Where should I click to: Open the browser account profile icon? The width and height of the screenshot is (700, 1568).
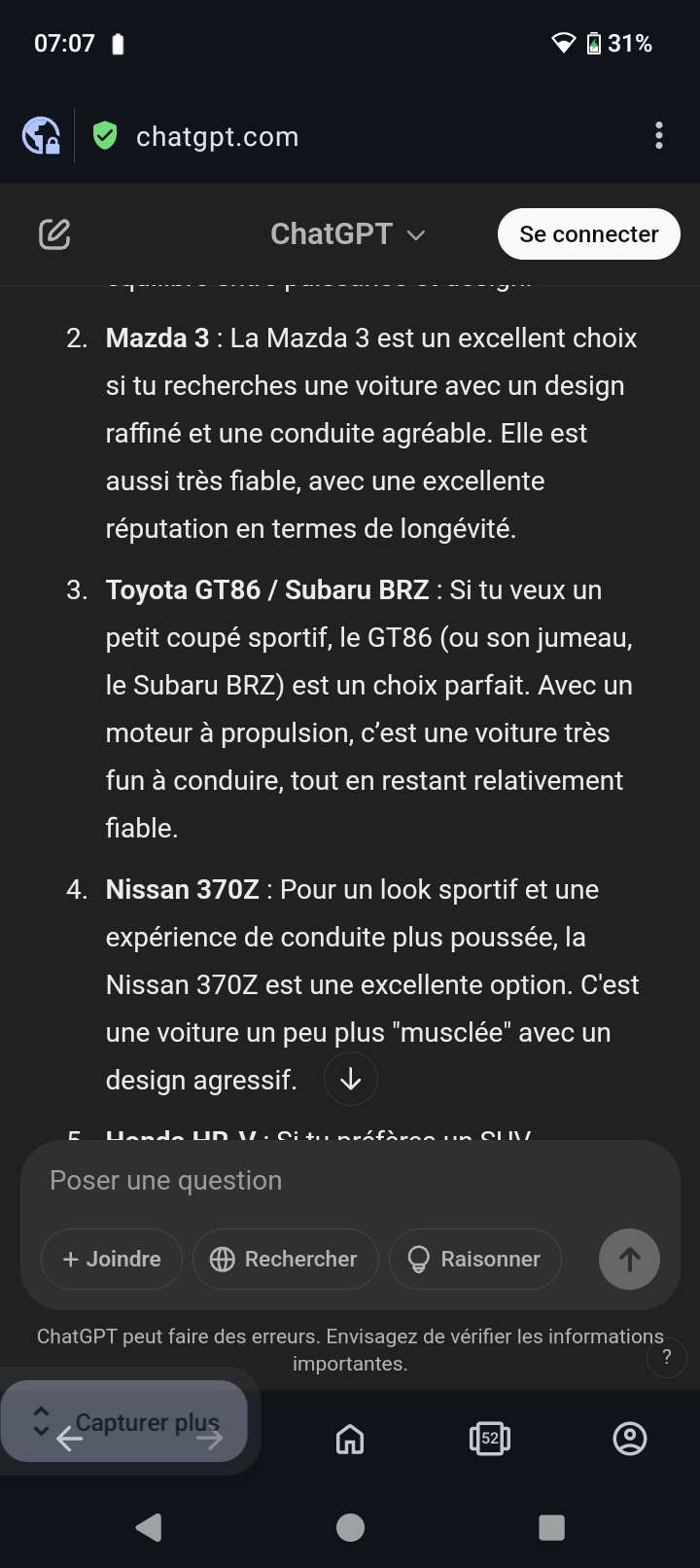[x=630, y=1439]
